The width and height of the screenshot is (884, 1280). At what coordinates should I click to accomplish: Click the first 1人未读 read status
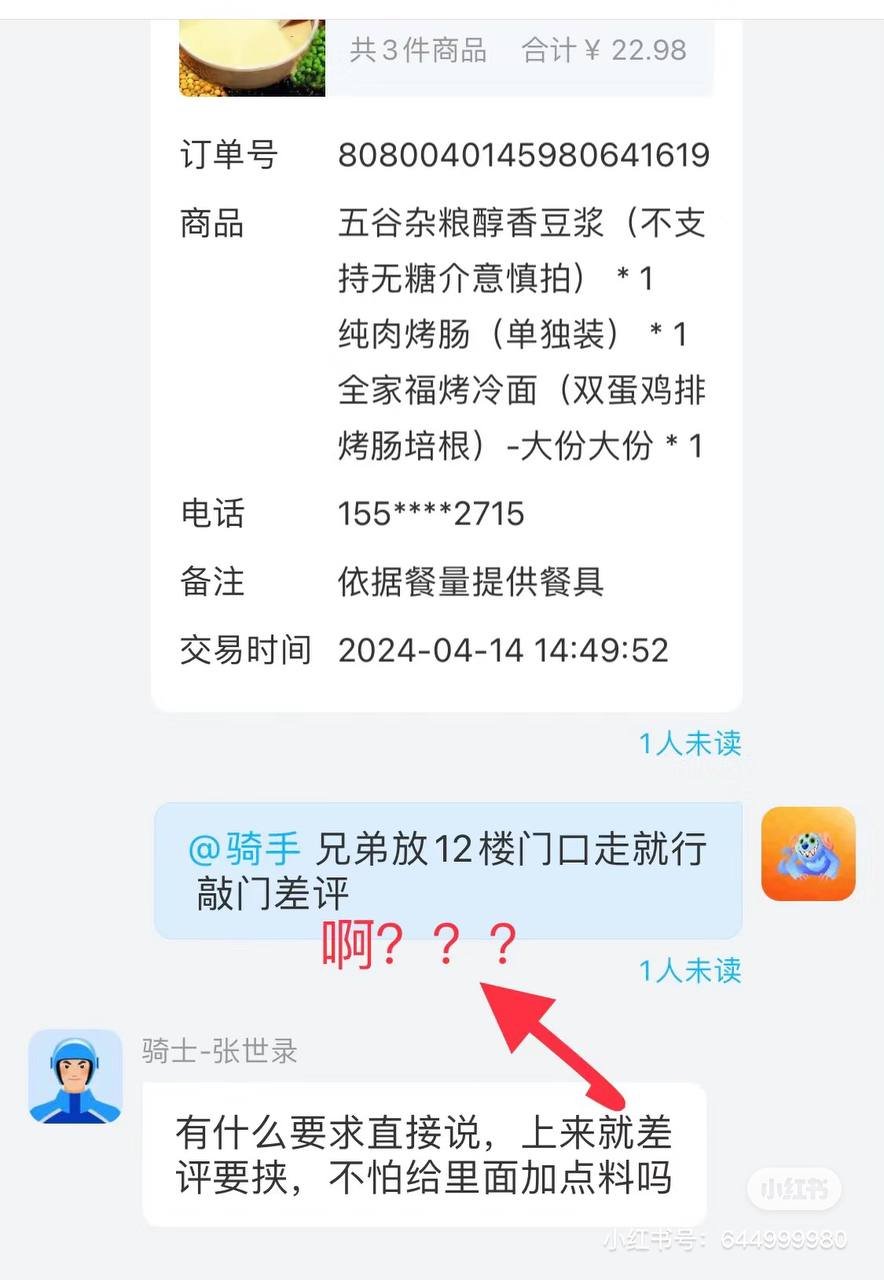pyautogui.click(x=691, y=742)
